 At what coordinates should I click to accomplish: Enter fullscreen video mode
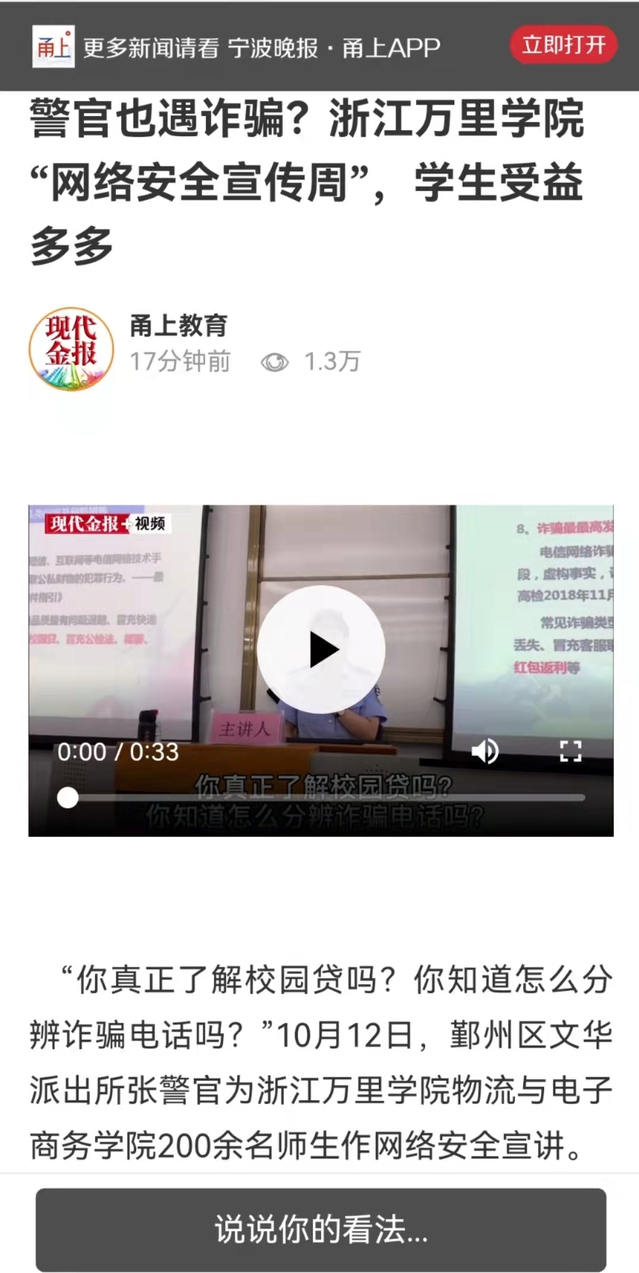570,751
